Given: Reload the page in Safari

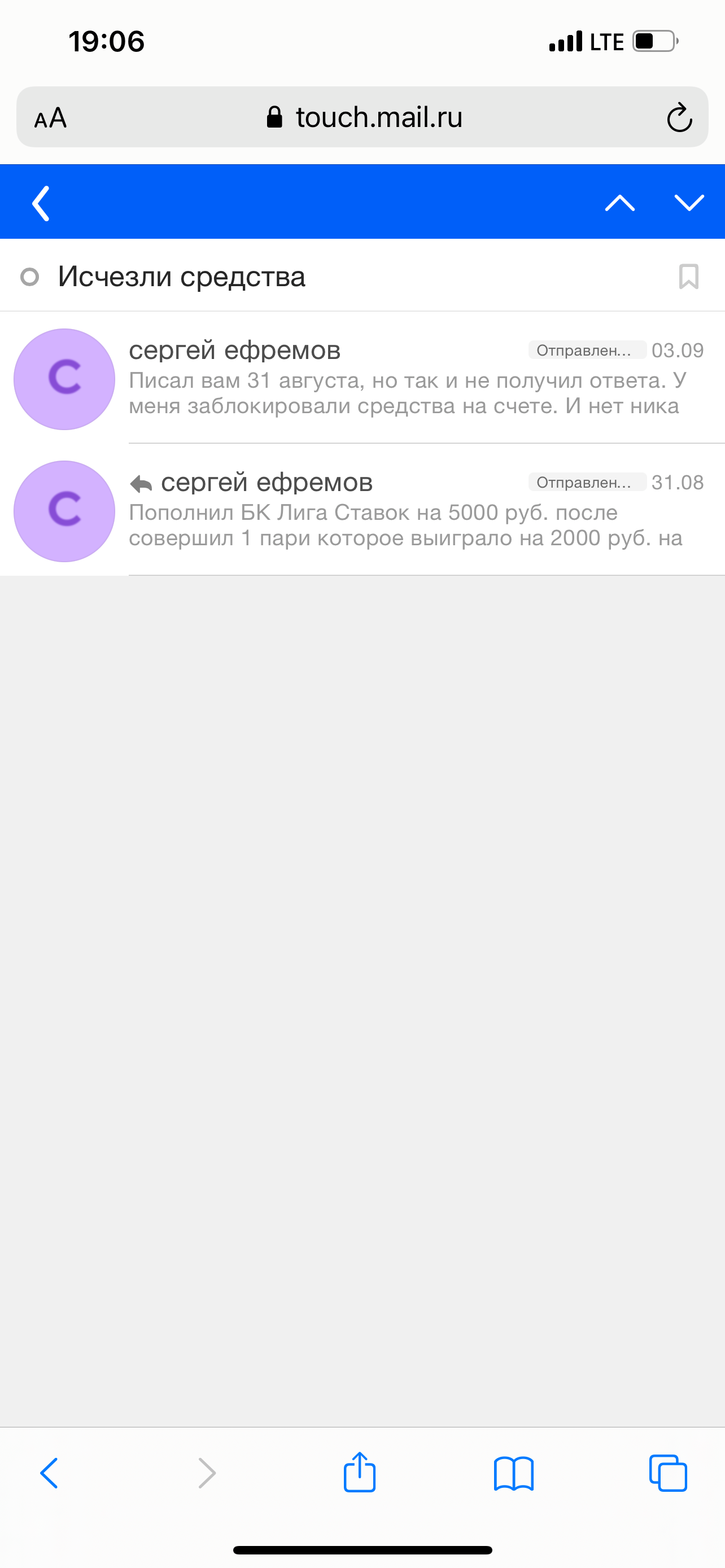Looking at the screenshot, I should 679,117.
